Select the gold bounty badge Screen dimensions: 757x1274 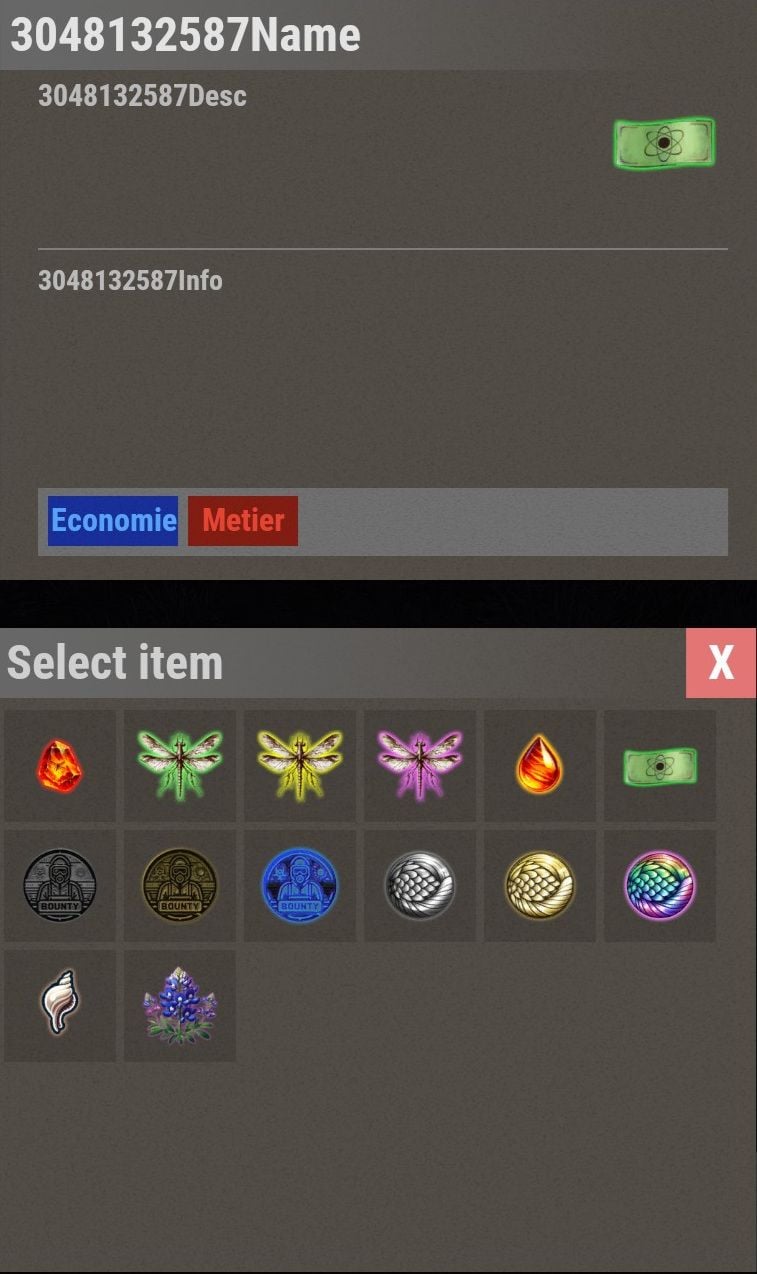(180, 886)
